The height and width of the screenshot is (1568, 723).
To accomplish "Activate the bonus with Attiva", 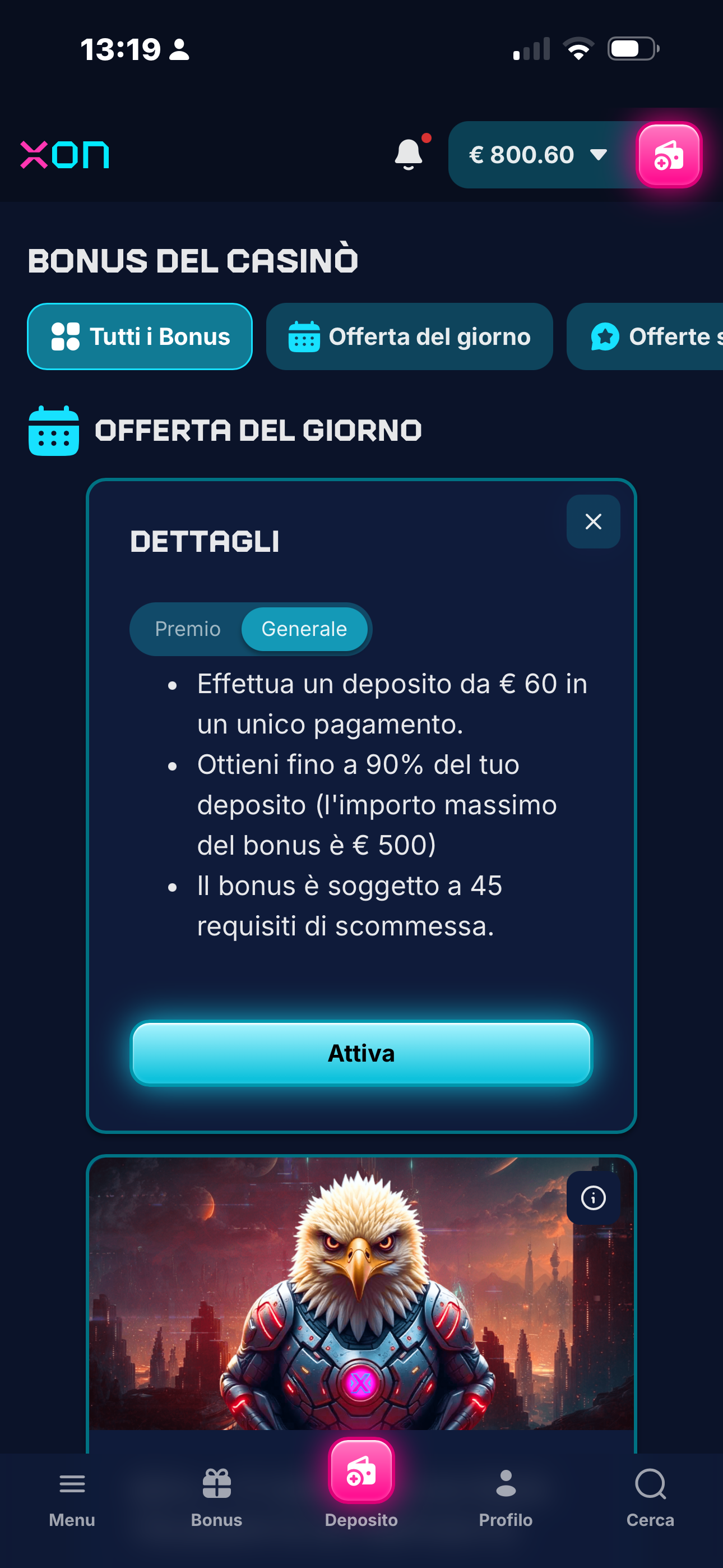I will pos(361,1053).
